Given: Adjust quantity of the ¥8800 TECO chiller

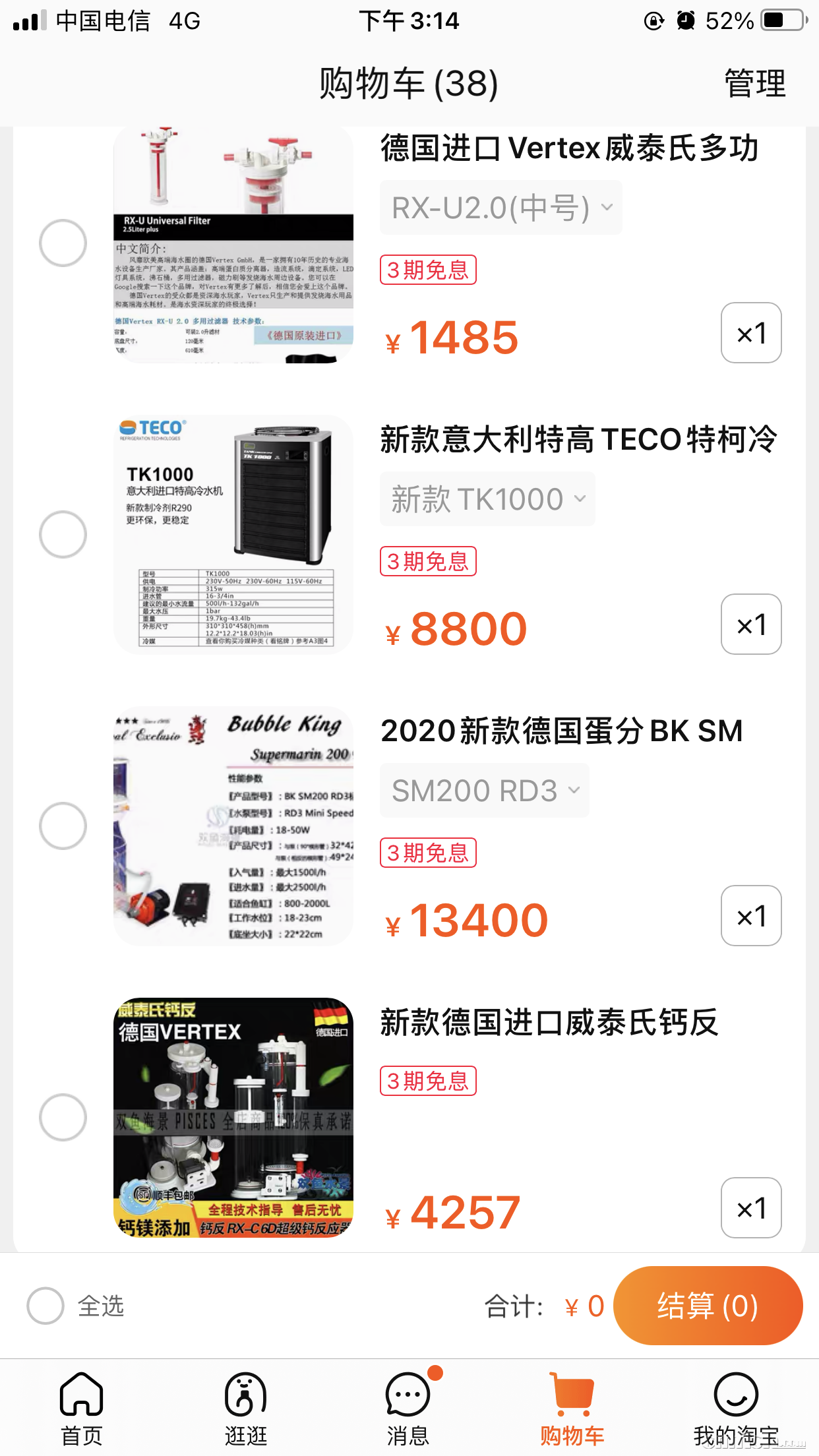Looking at the screenshot, I should 751,624.
